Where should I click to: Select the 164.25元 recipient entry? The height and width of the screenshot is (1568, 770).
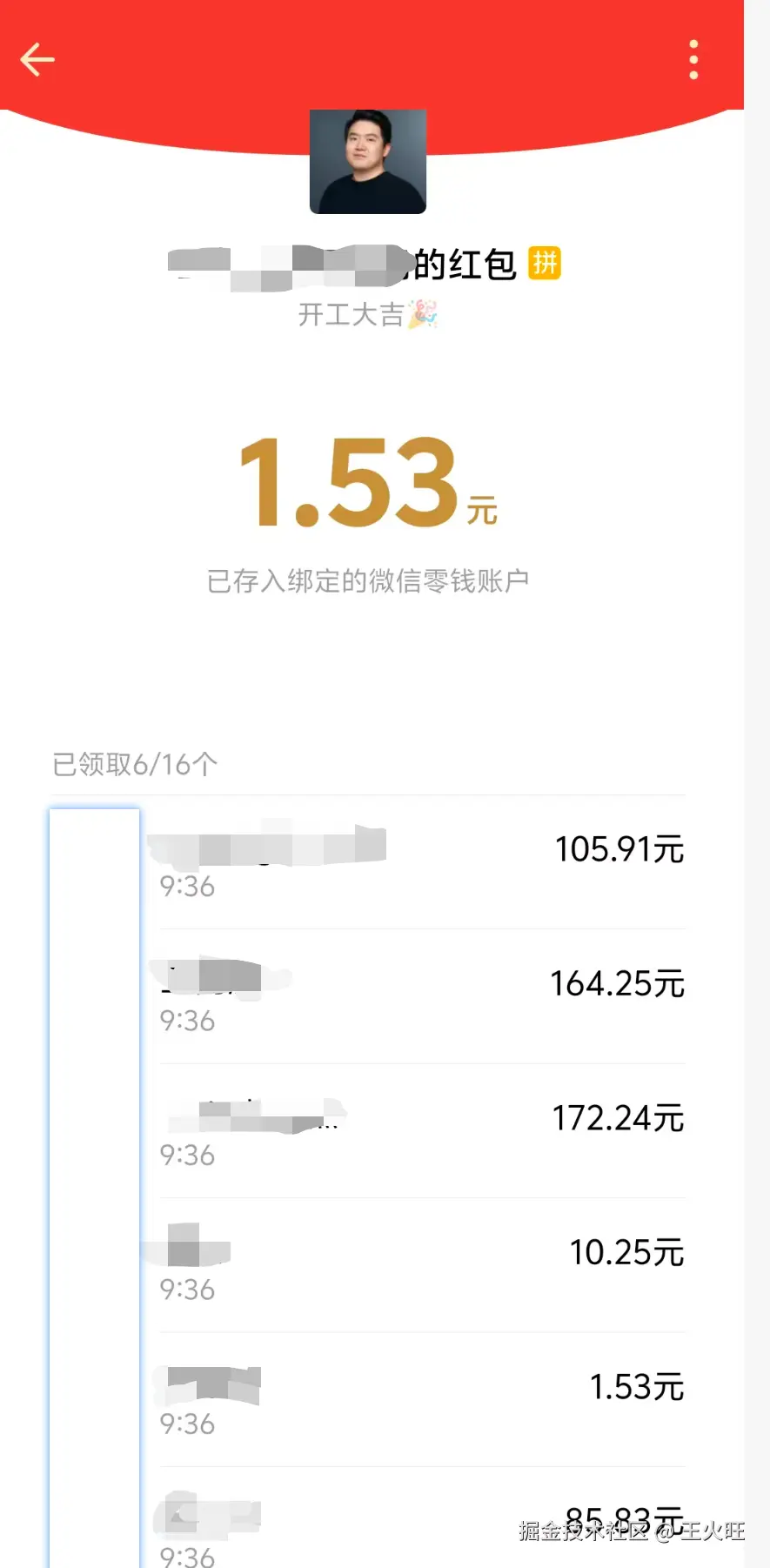click(615, 983)
